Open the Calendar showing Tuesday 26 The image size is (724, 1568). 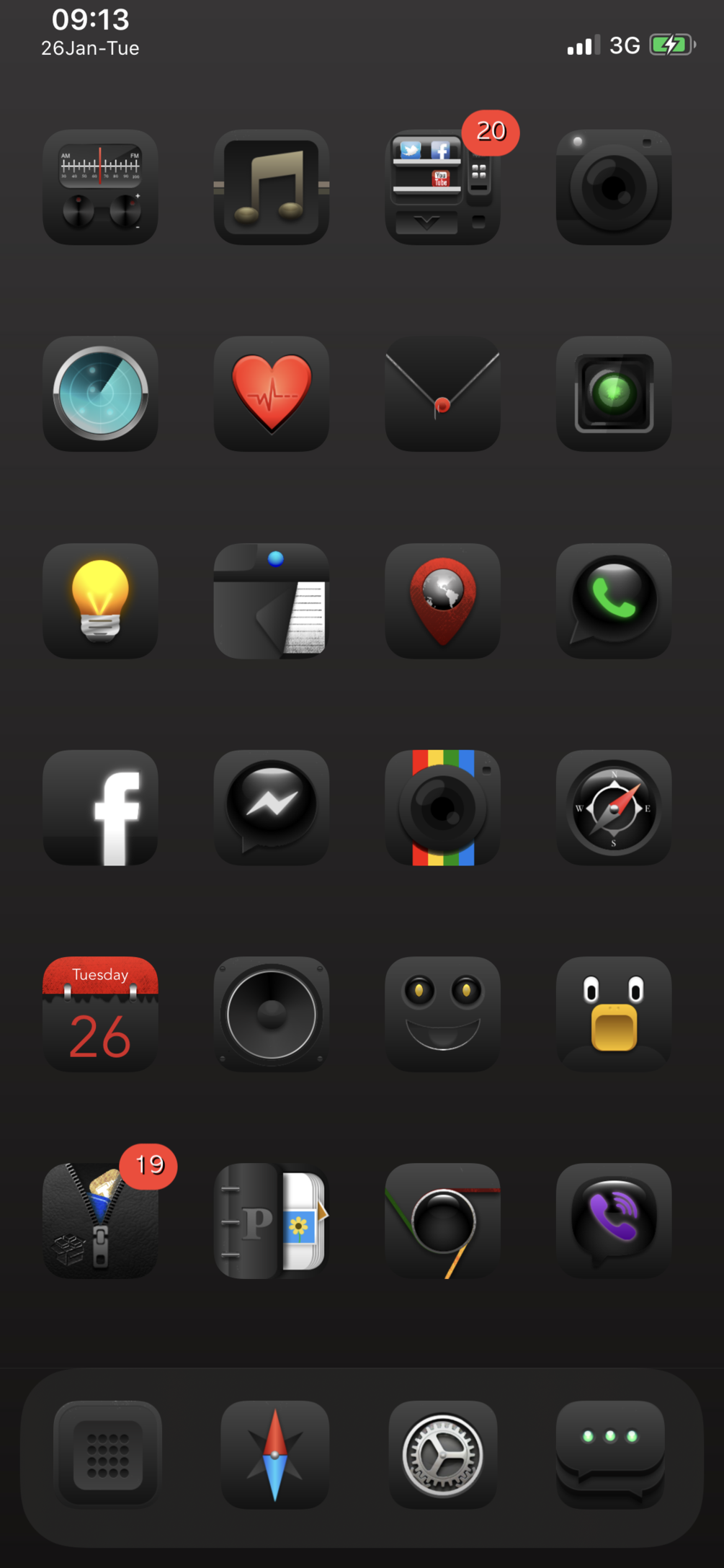click(100, 1014)
